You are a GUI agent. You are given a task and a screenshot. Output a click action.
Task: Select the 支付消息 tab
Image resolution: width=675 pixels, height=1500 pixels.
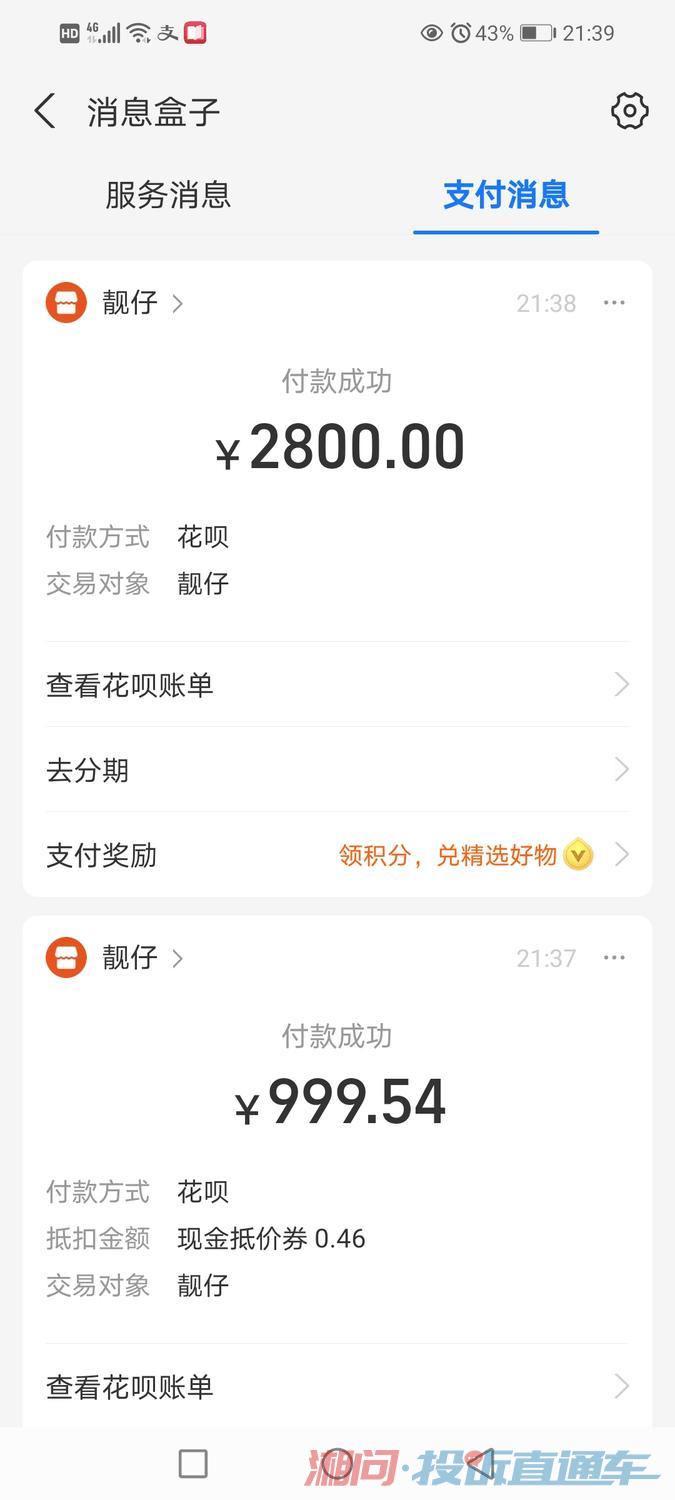pos(506,194)
